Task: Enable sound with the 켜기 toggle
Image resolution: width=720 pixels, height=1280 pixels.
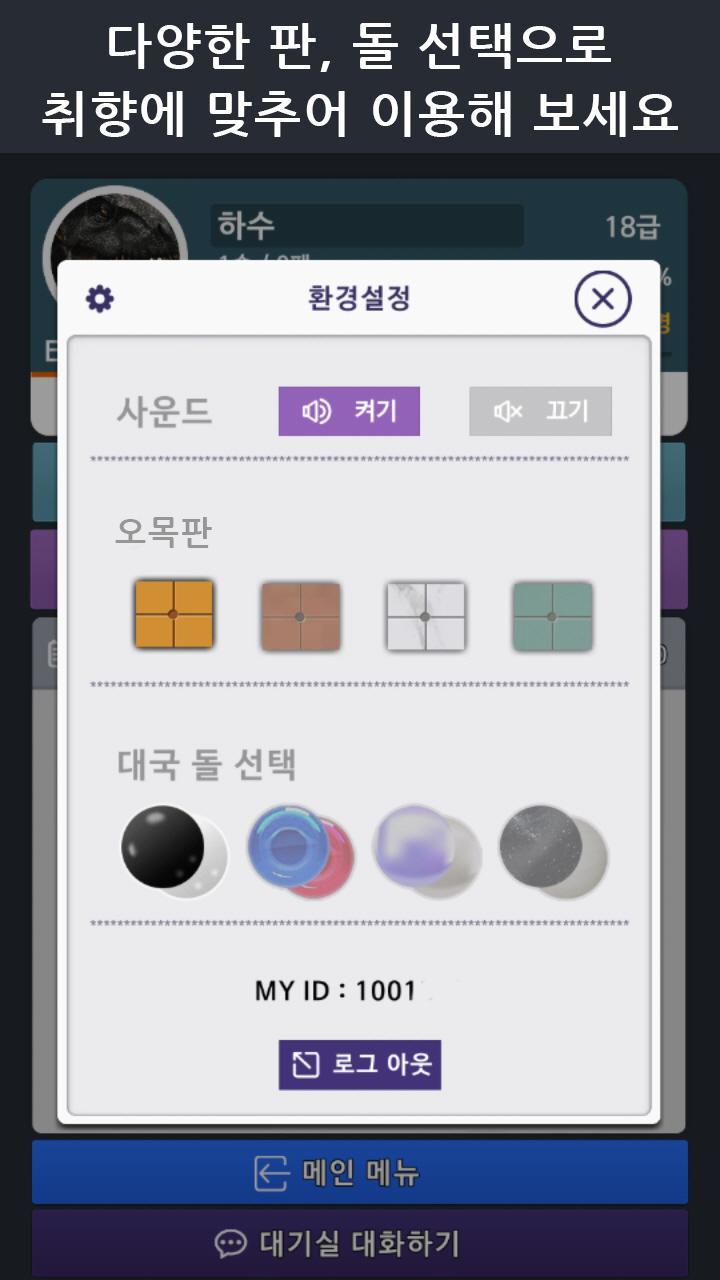Action: click(349, 410)
